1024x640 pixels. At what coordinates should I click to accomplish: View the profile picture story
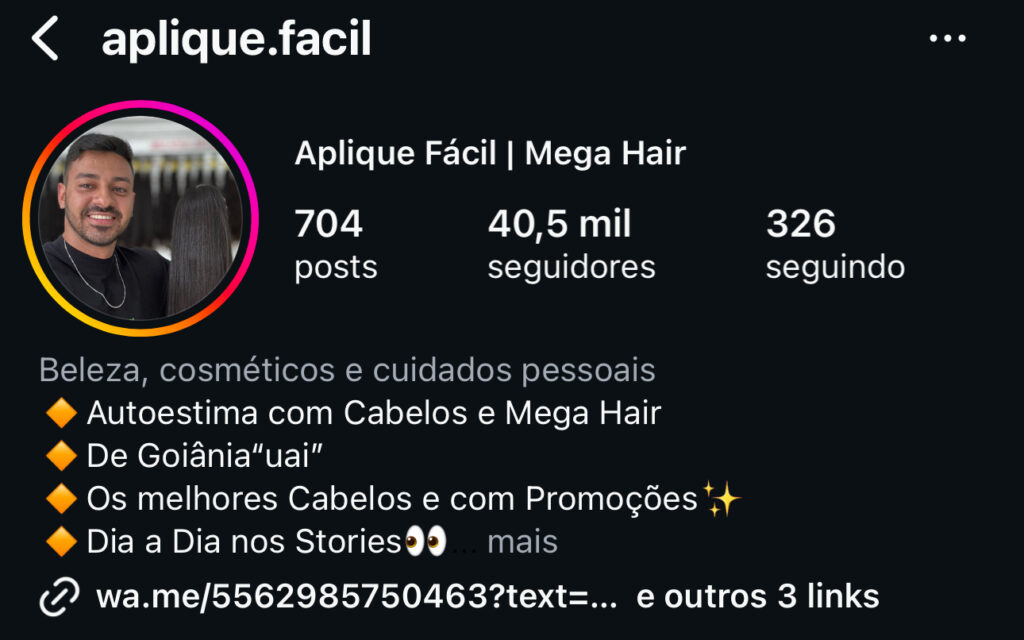click(x=141, y=218)
